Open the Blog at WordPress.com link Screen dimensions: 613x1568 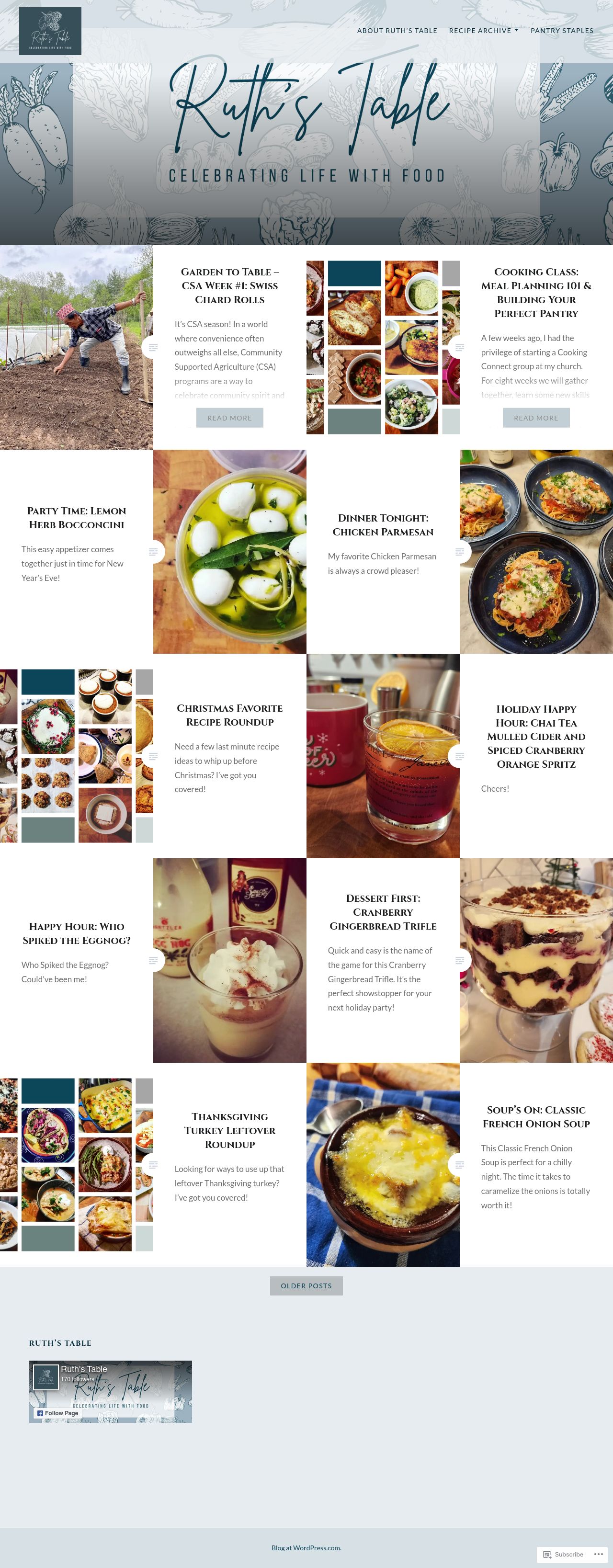(306, 1547)
